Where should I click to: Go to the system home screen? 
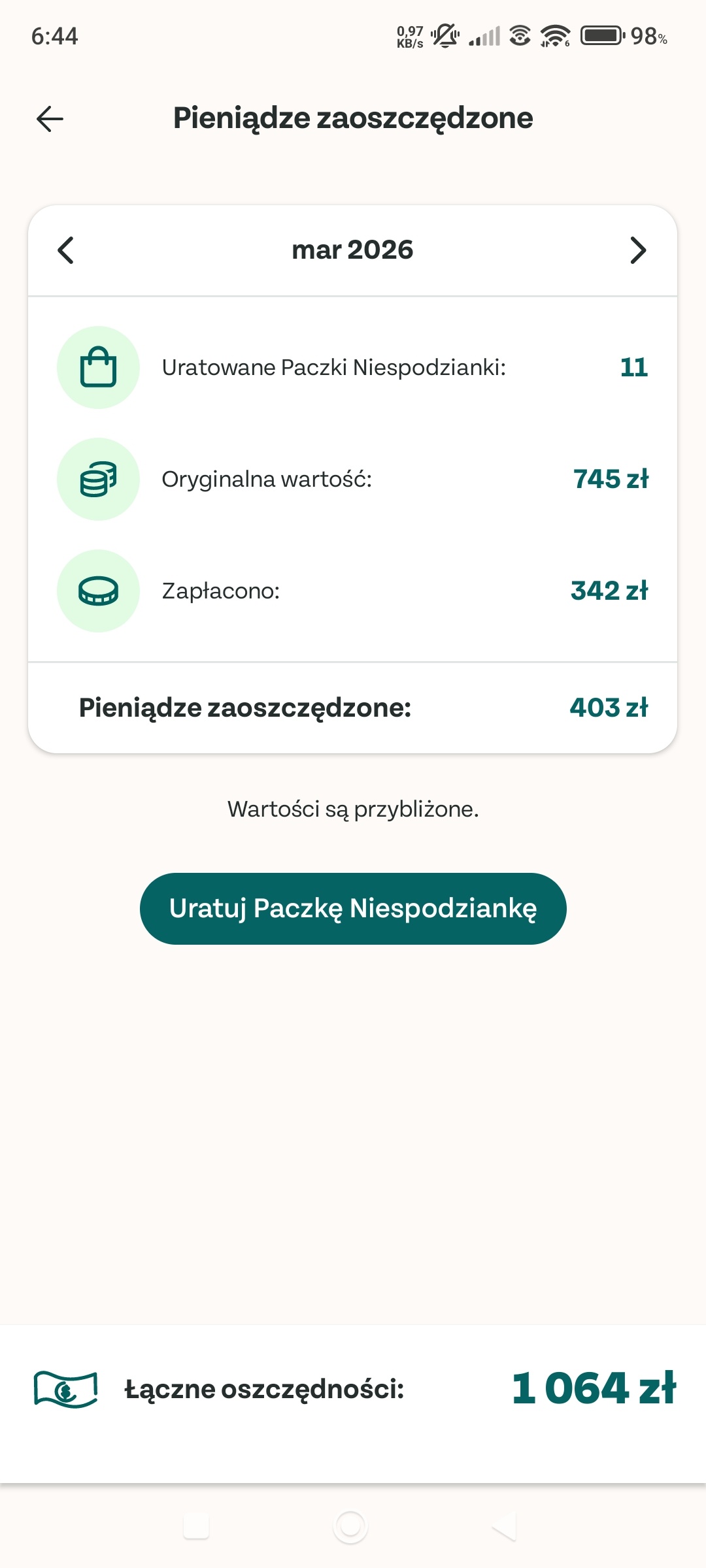pyautogui.click(x=351, y=1527)
